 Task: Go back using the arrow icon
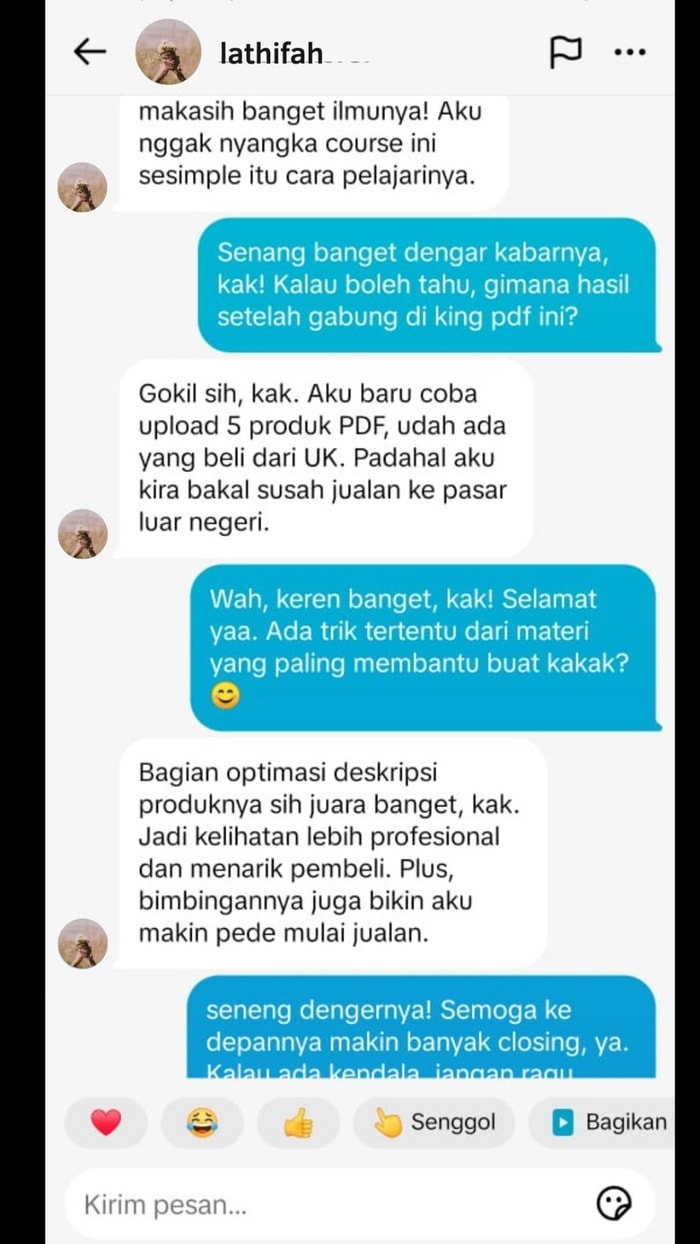(x=90, y=52)
